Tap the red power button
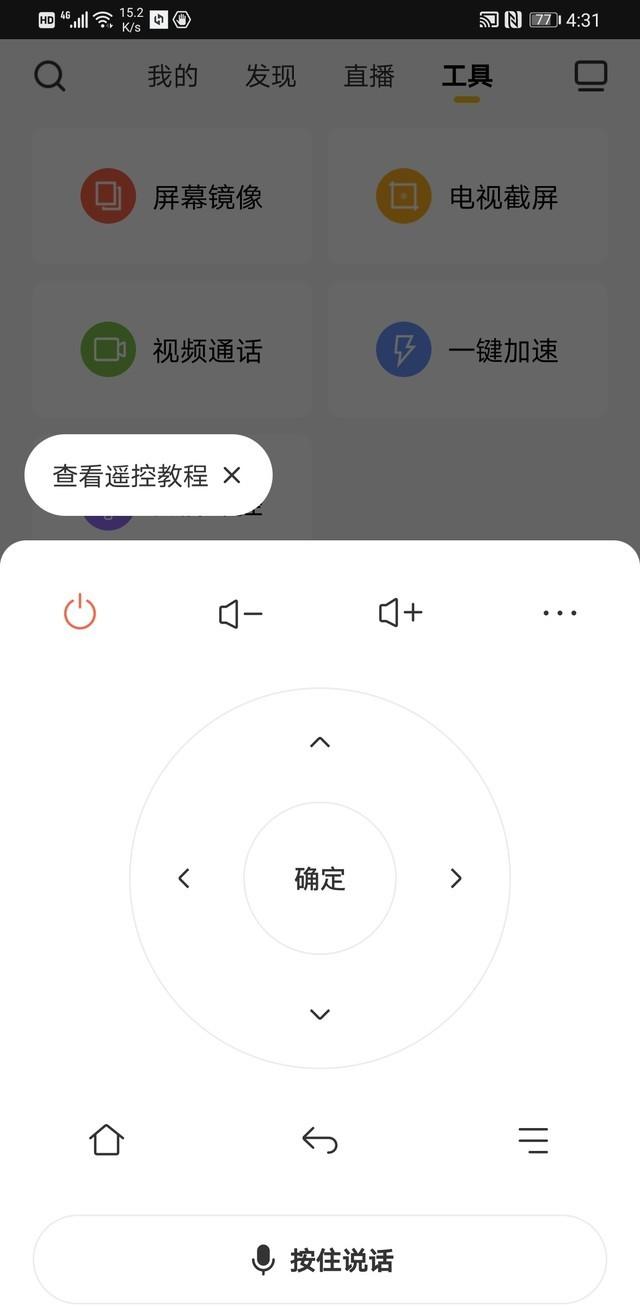640x1306 pixels. [80, 612]
